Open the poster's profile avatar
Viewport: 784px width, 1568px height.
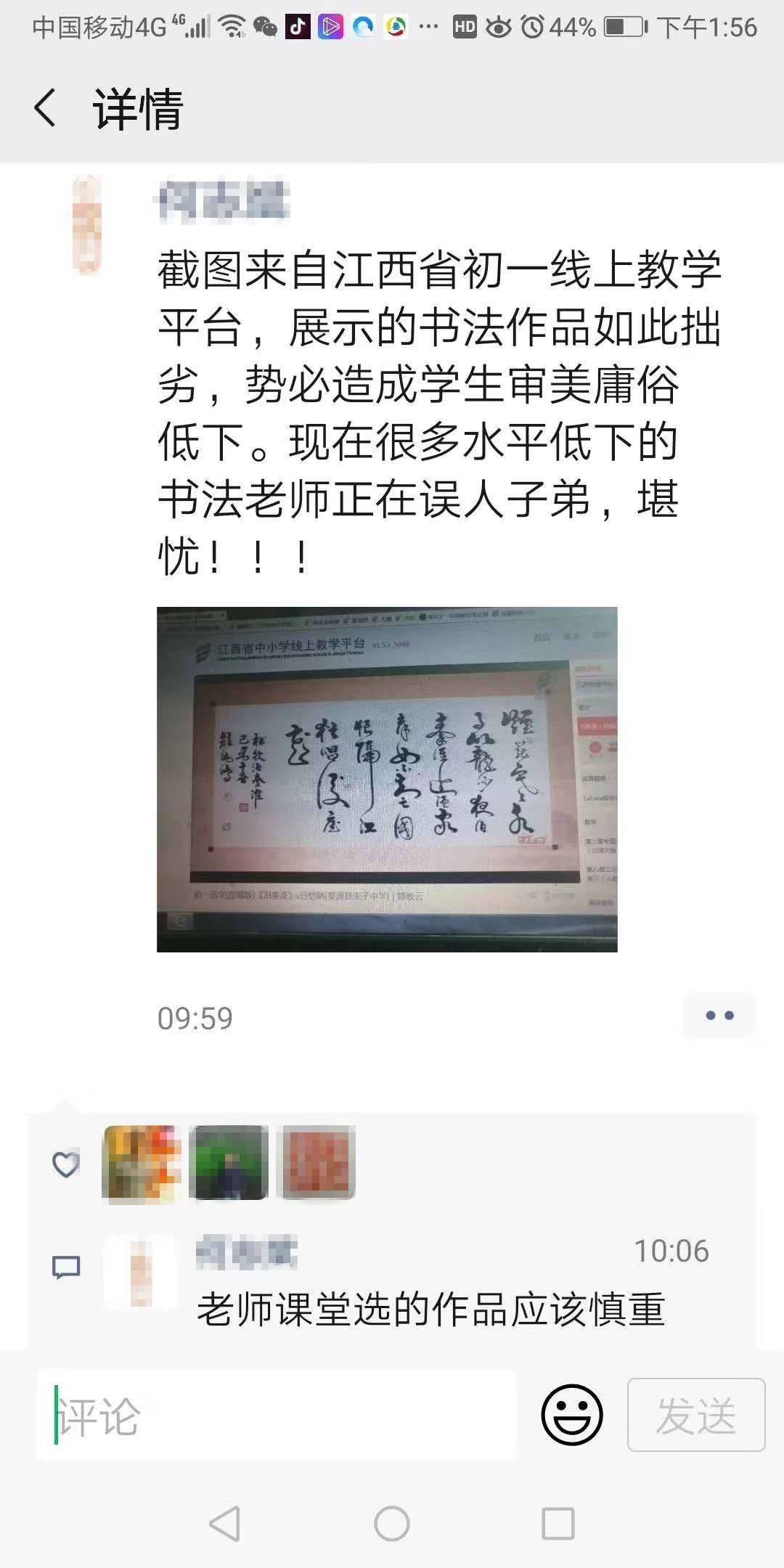87,225
